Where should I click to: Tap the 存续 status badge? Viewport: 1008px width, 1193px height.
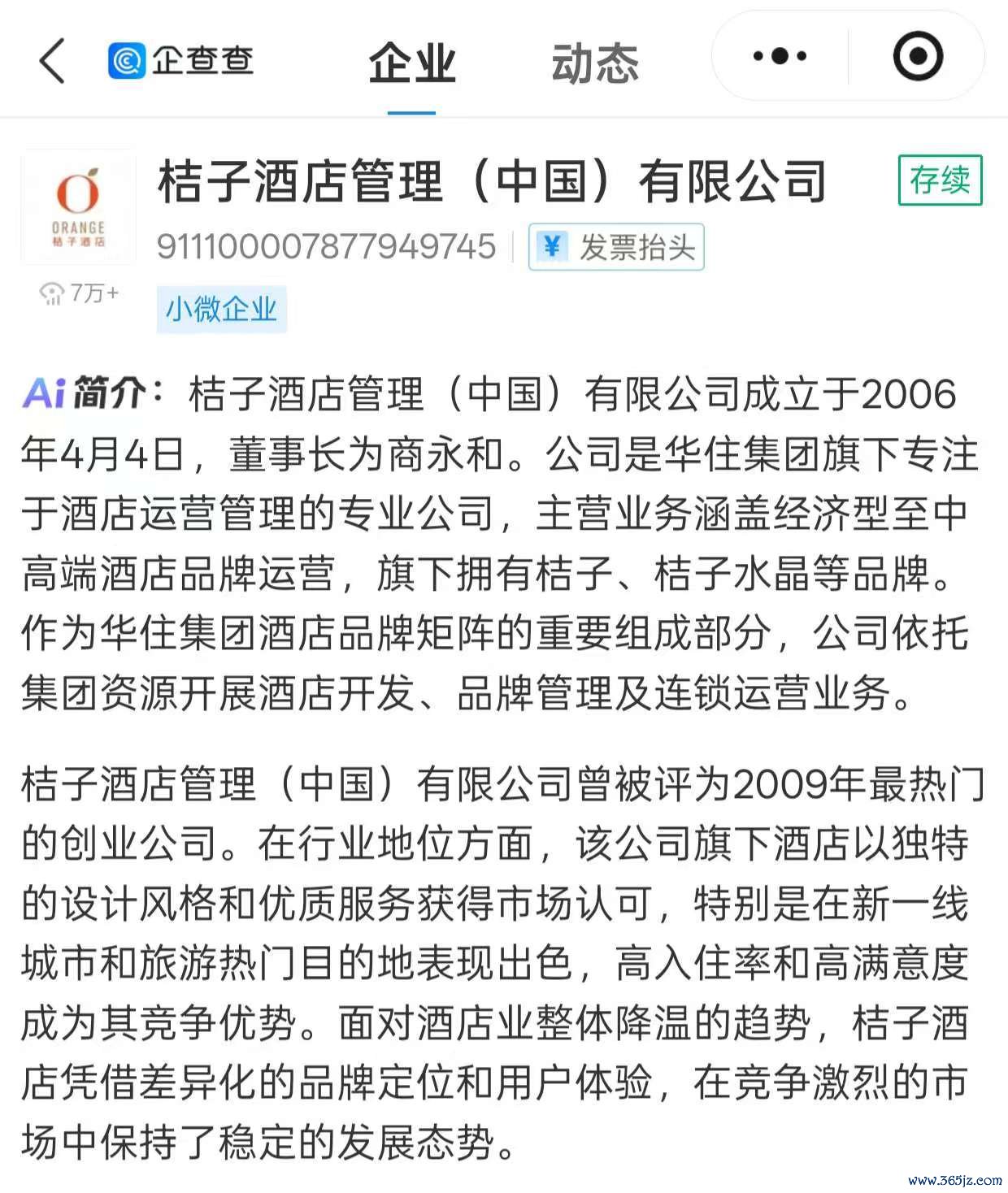(940, 180)
